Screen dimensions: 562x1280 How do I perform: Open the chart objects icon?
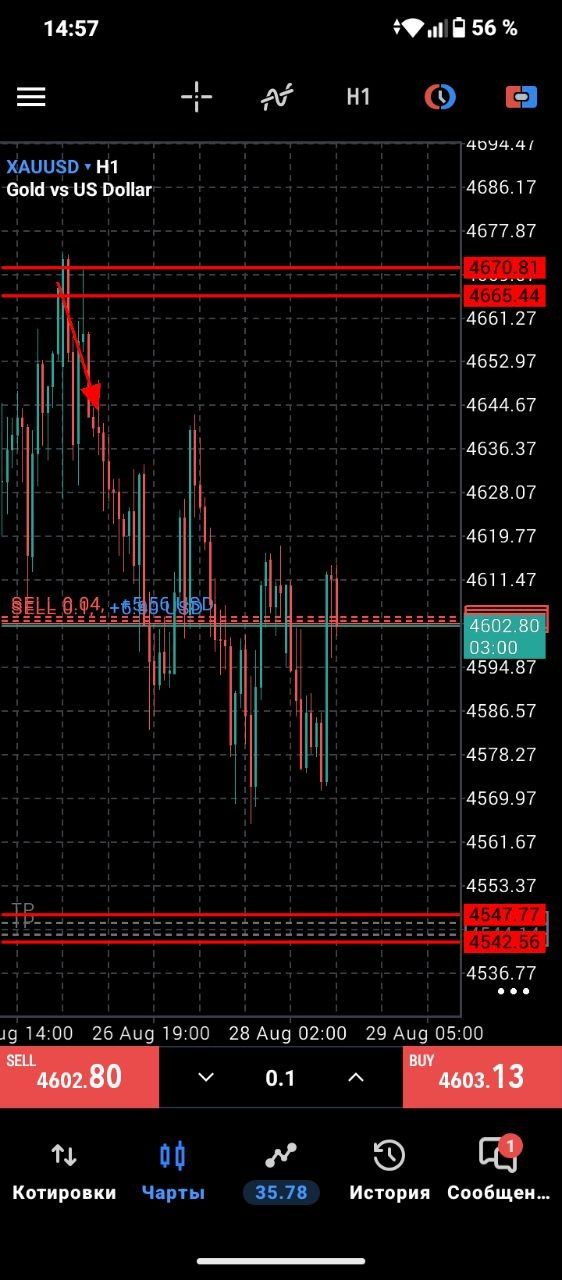click(440, 97)
